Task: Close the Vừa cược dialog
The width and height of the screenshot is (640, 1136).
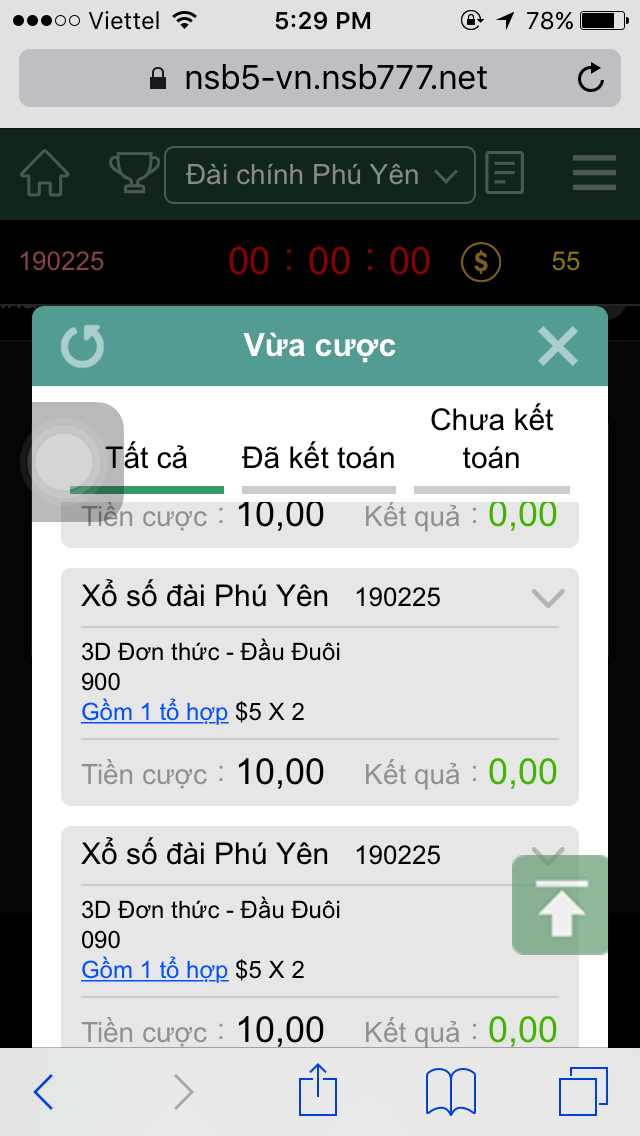Action: (558, 346)
